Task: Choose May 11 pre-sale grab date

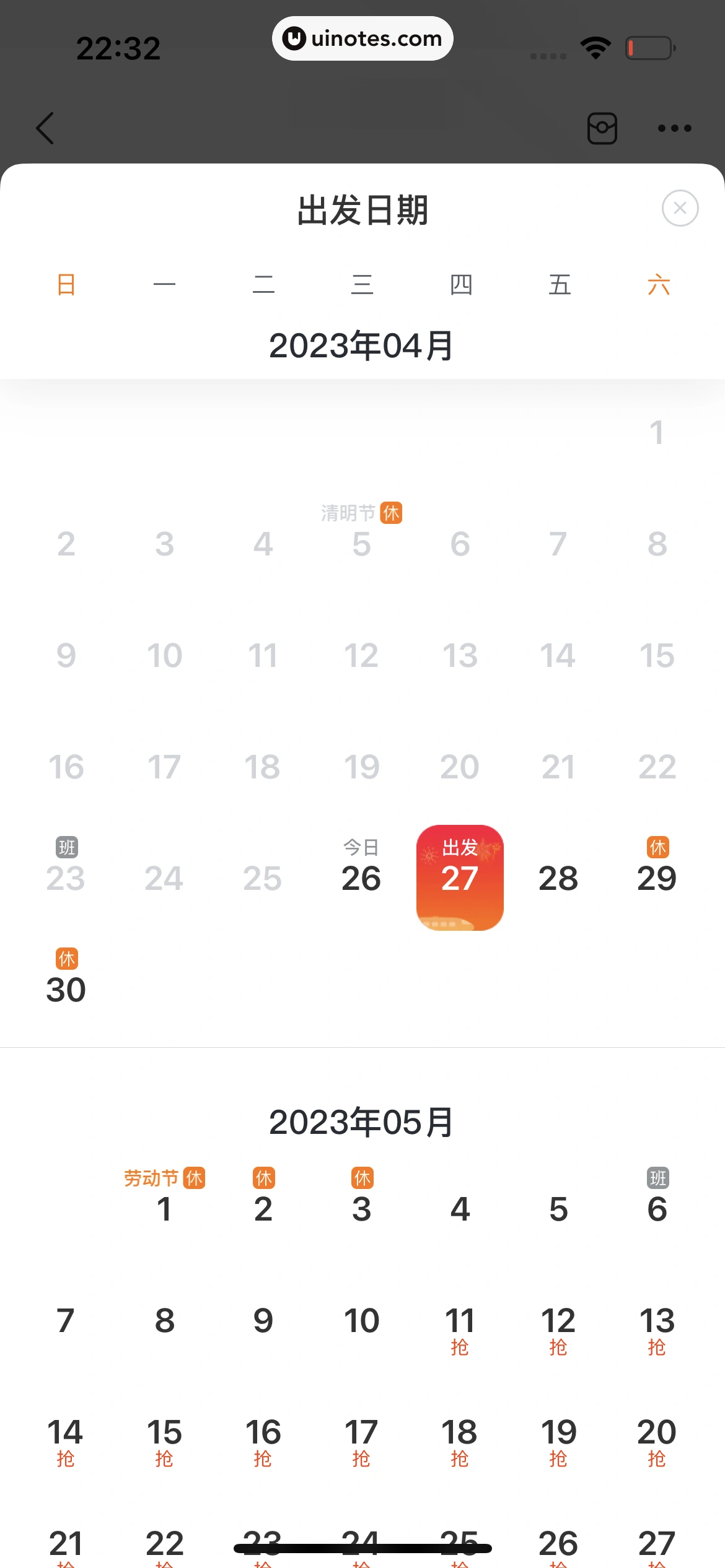Action: point(460,1329)
